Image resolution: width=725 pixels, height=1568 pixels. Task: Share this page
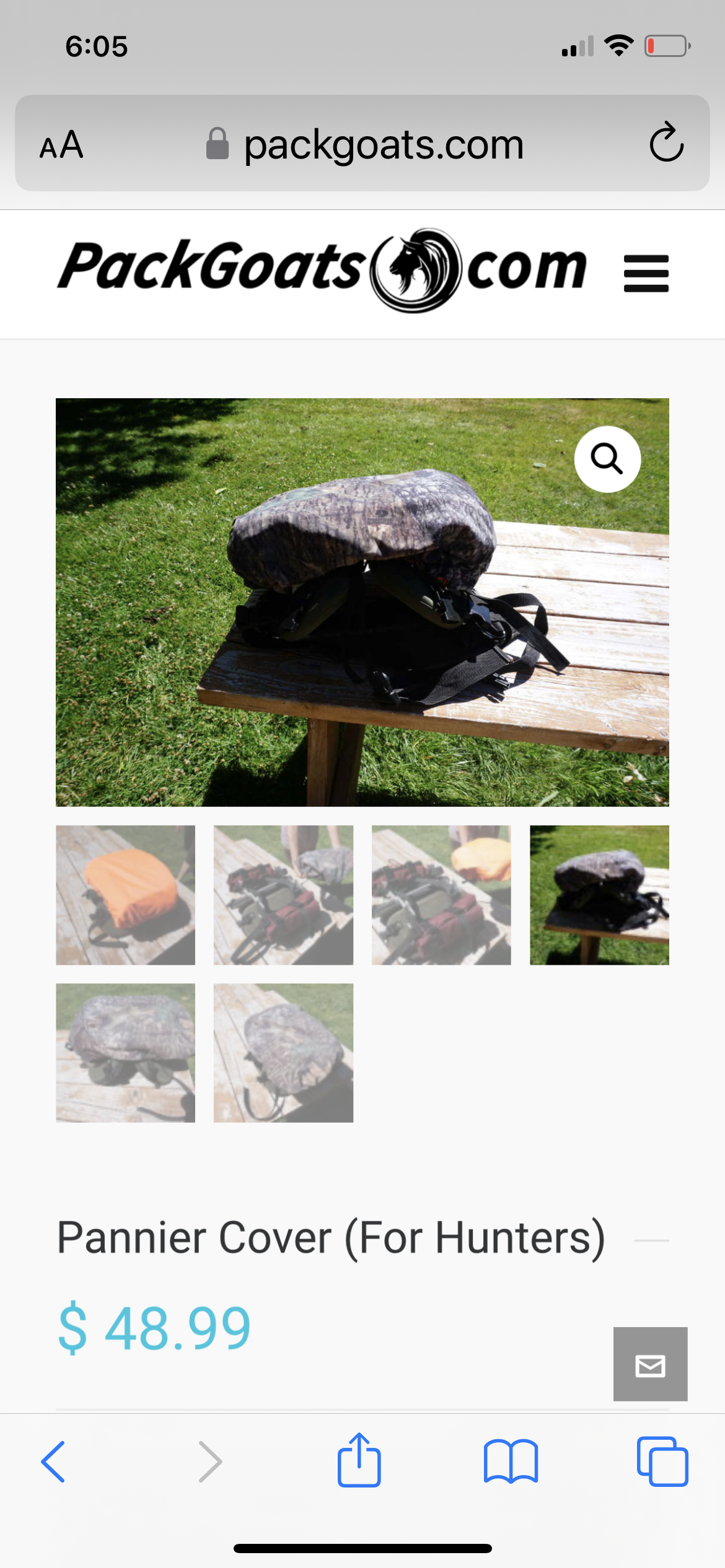coord(359,1460)
